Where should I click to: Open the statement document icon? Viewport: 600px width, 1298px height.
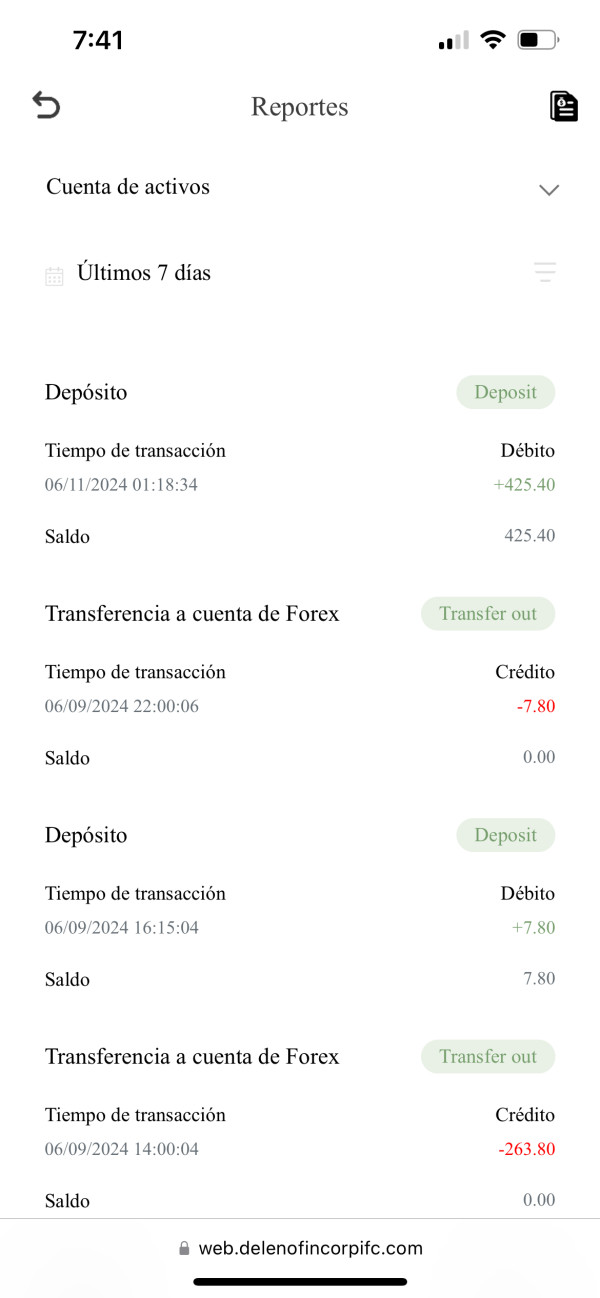(564, 106)
